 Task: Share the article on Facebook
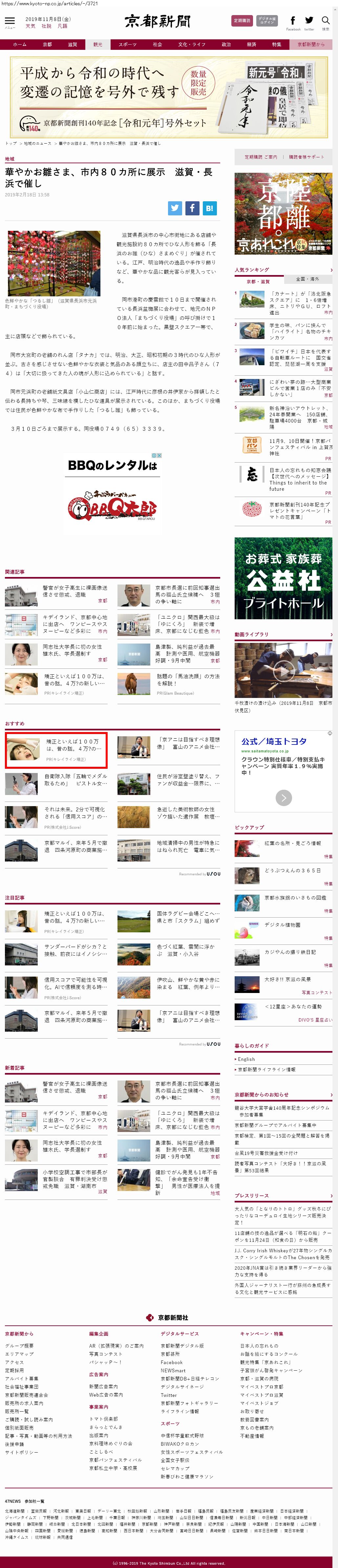(x=192, y=208)
